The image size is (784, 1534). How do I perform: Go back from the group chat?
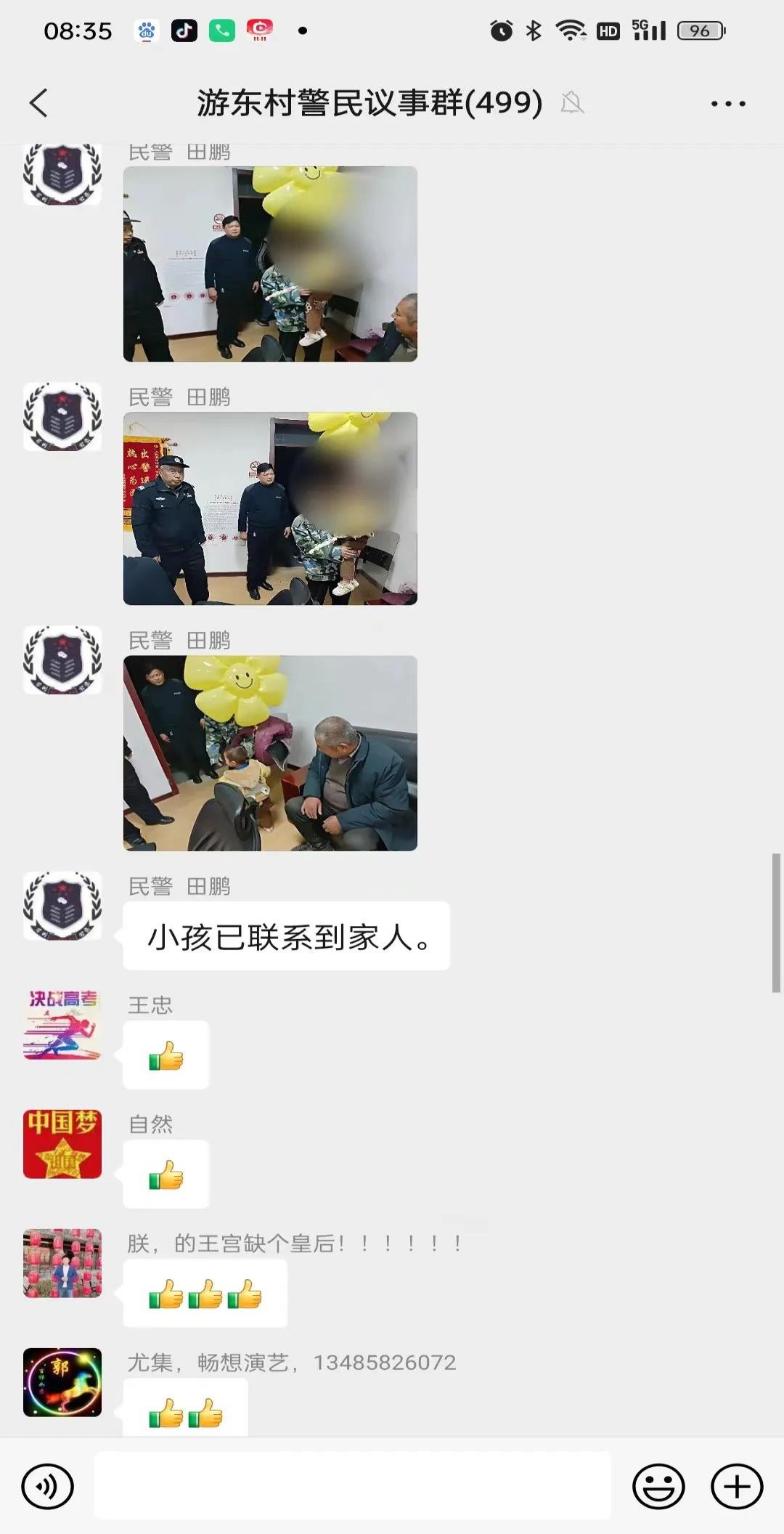pyautogui.click(x=39, y=103)
